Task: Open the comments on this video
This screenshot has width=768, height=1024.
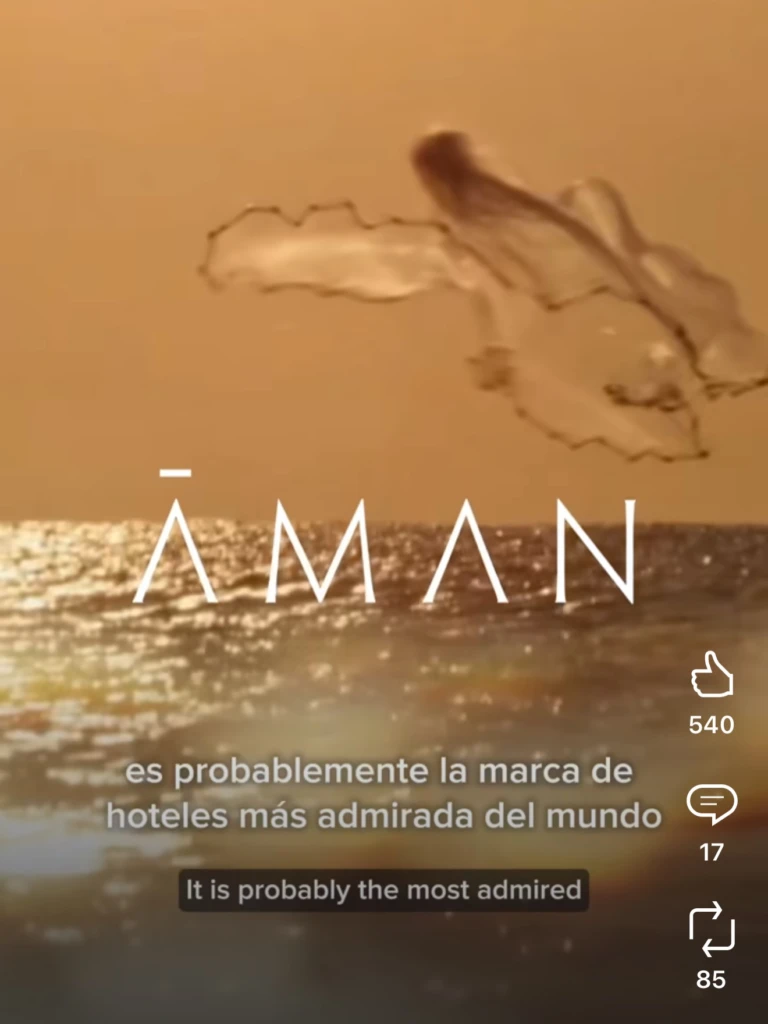Action: 711,805
